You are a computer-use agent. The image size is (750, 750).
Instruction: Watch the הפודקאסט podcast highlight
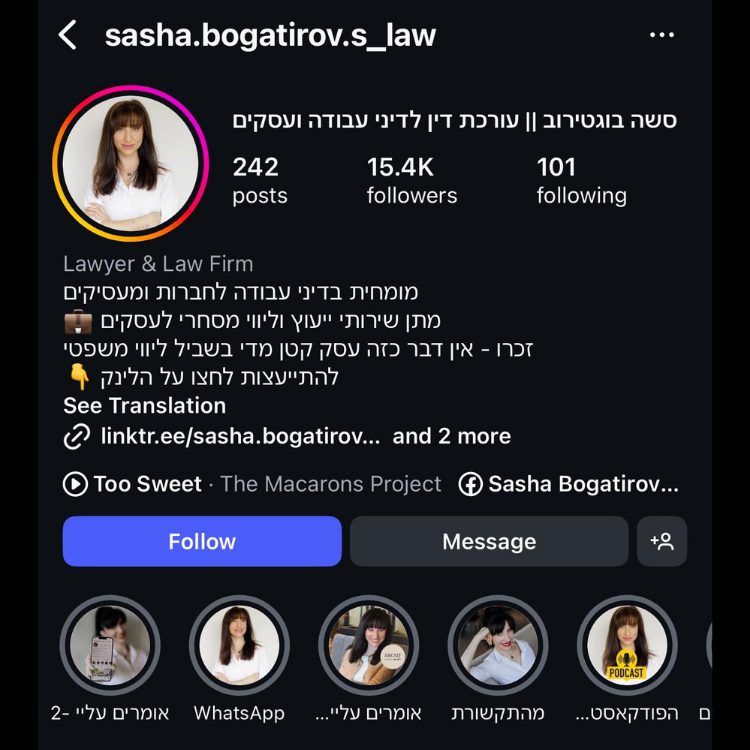(628, 646)
